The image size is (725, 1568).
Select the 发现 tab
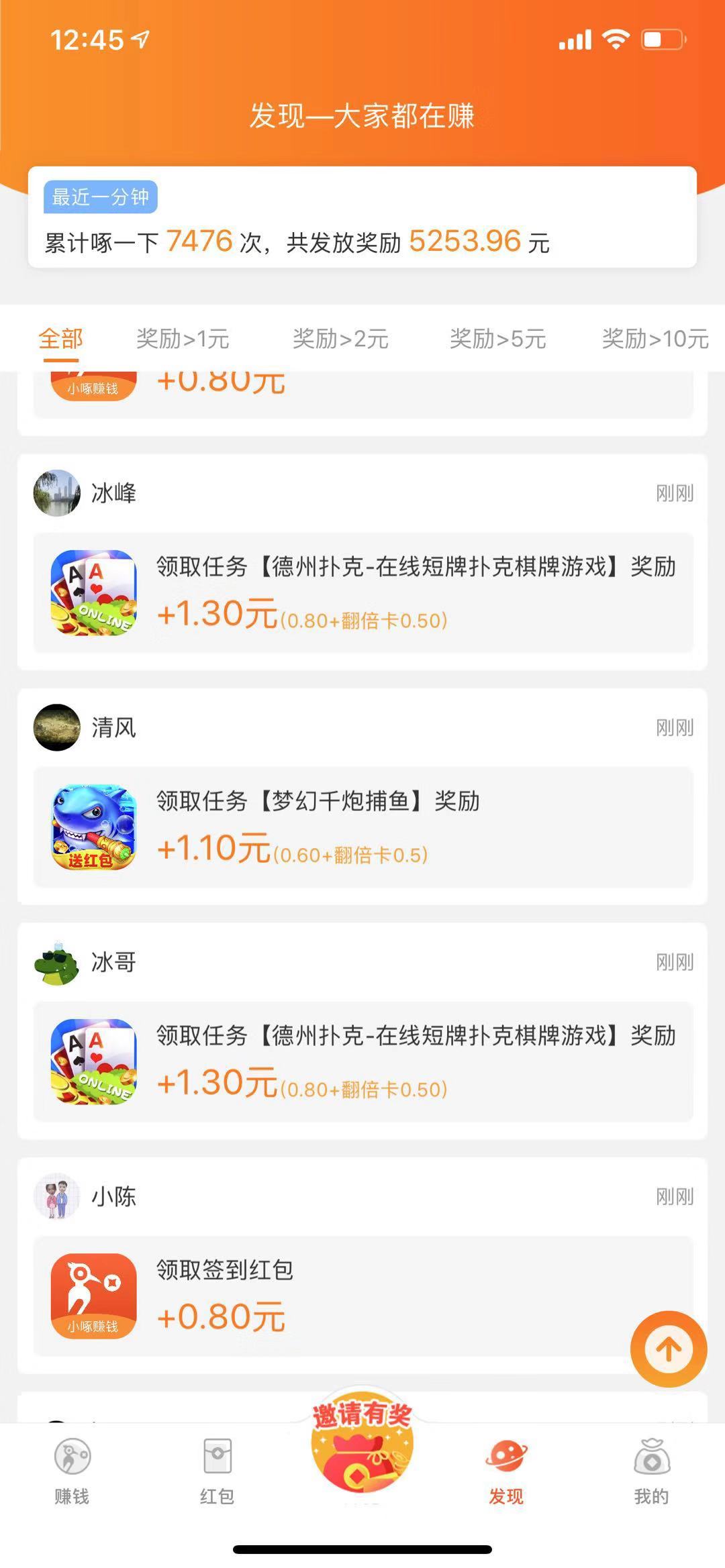pos(506,1471)
